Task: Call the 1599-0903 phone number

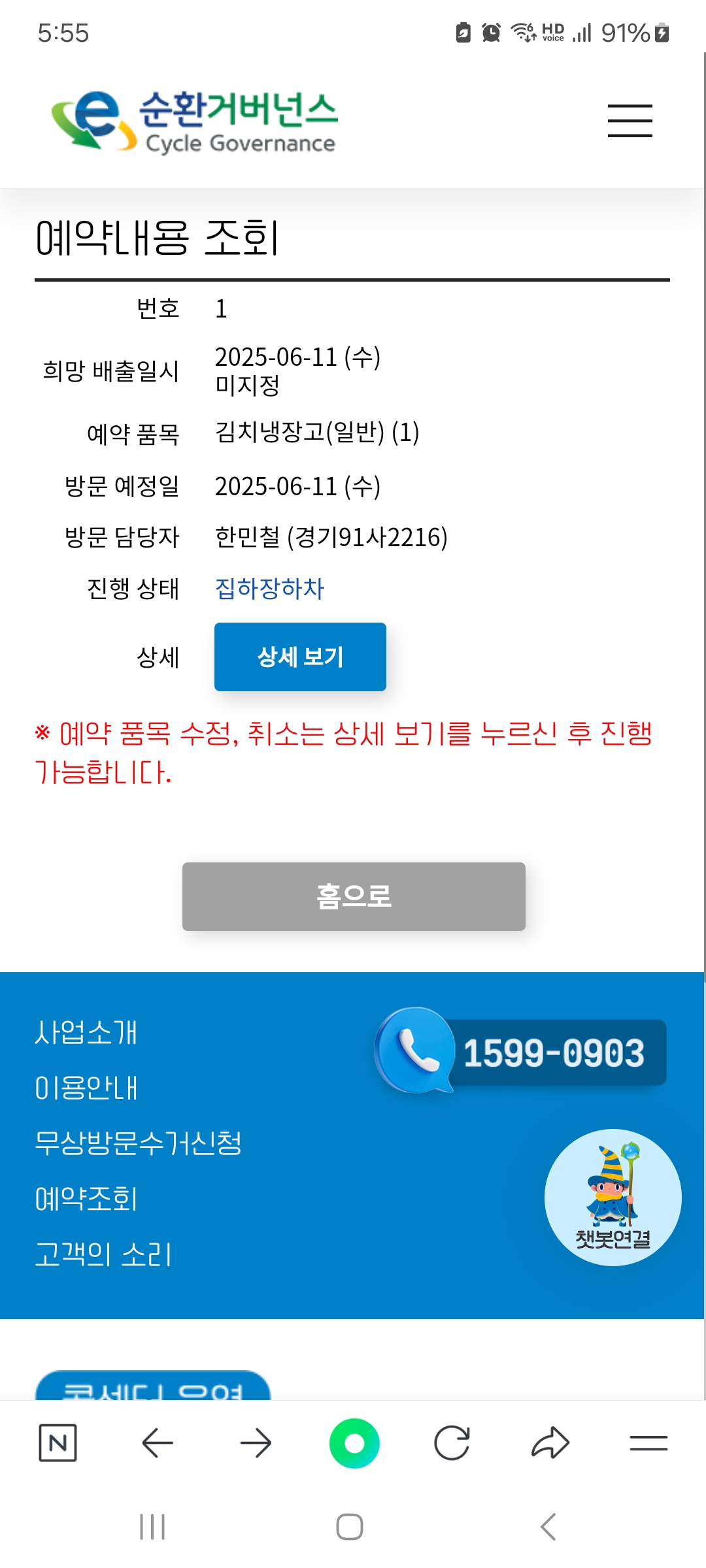Action: pyautogui.click(x=520, y=1052)
